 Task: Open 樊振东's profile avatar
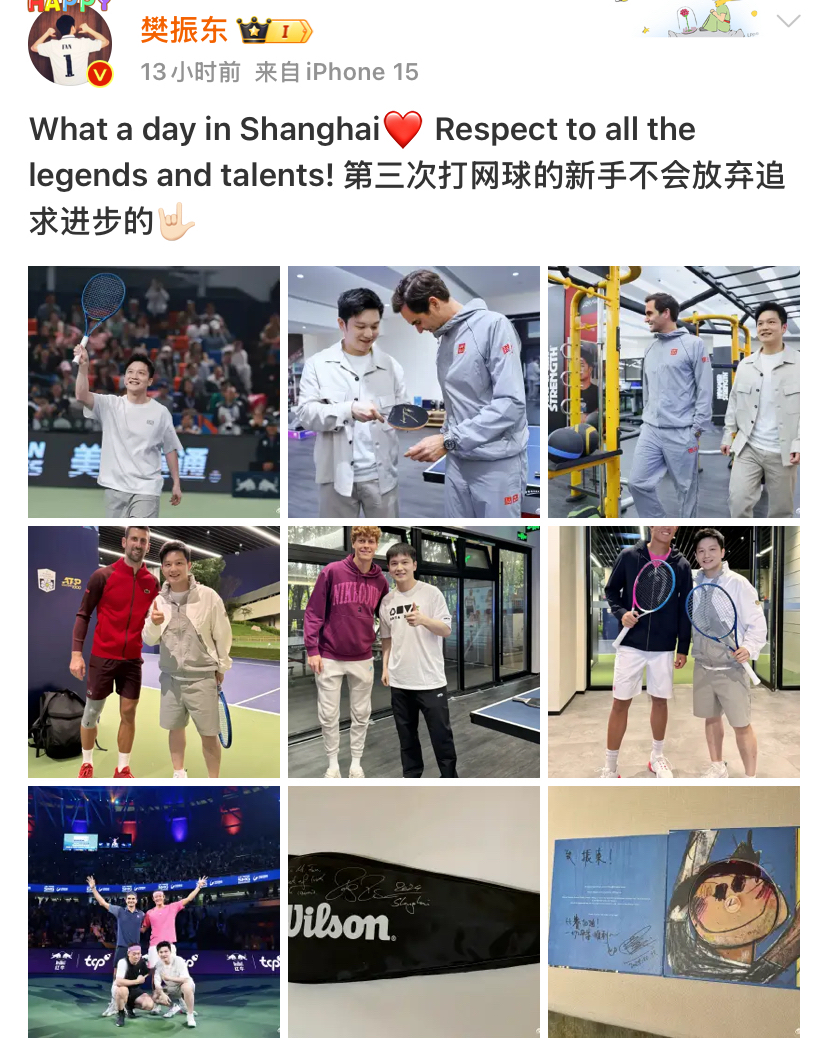(69, 45)
